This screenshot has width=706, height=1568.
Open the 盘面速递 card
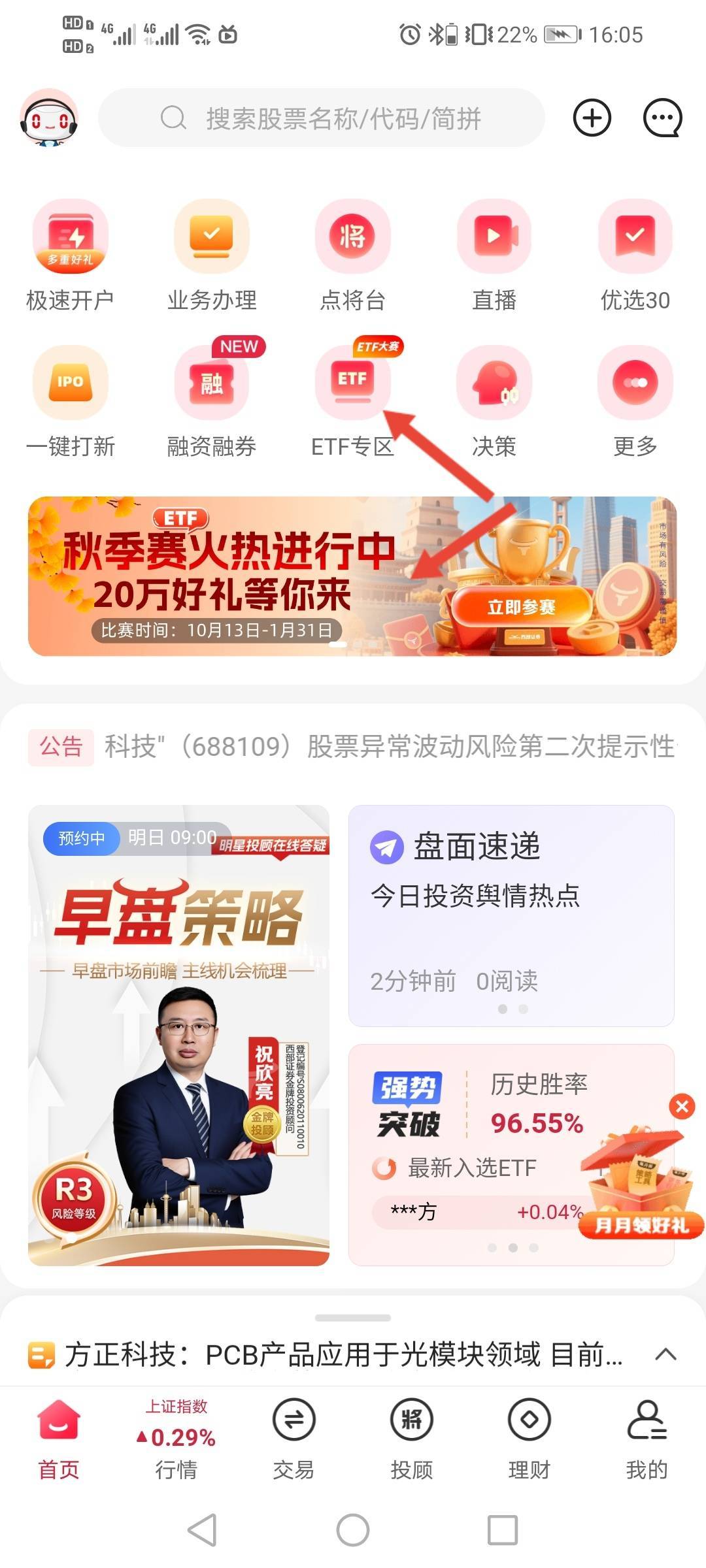pyautogui.click(x=511, y=915)
